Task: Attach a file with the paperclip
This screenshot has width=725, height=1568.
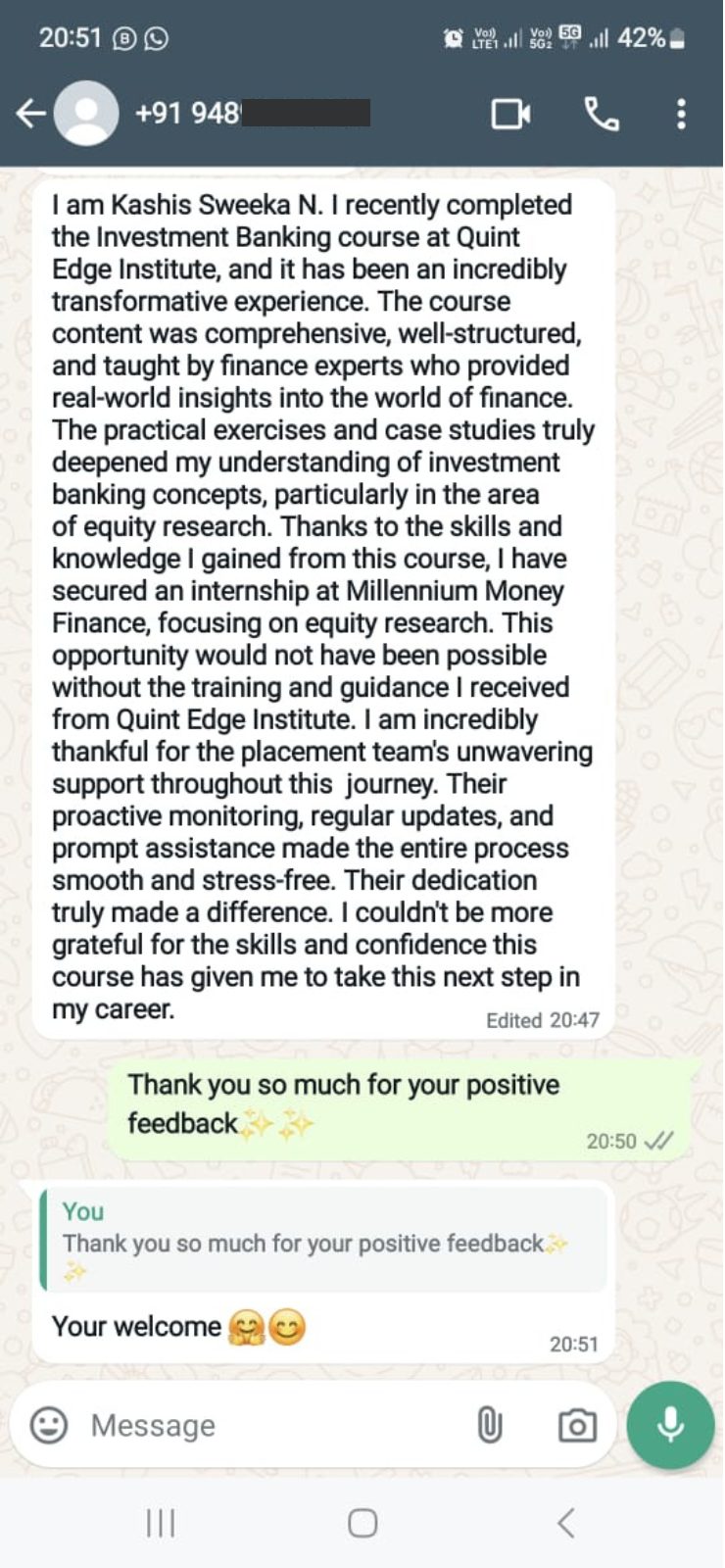Action: pyautogui.click(x=489, y=1425)
